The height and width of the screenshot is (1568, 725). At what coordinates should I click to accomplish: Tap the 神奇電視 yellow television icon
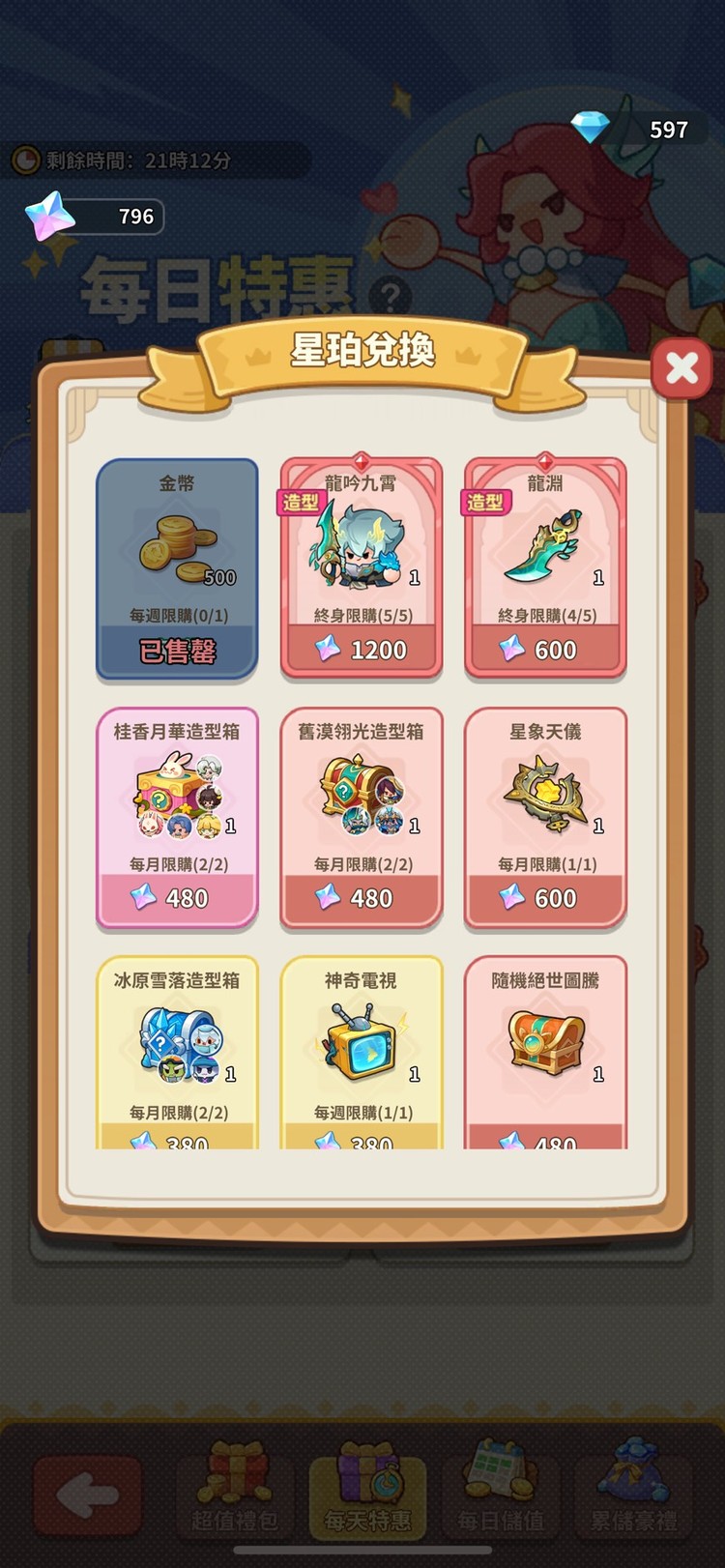pos(361,1042)
